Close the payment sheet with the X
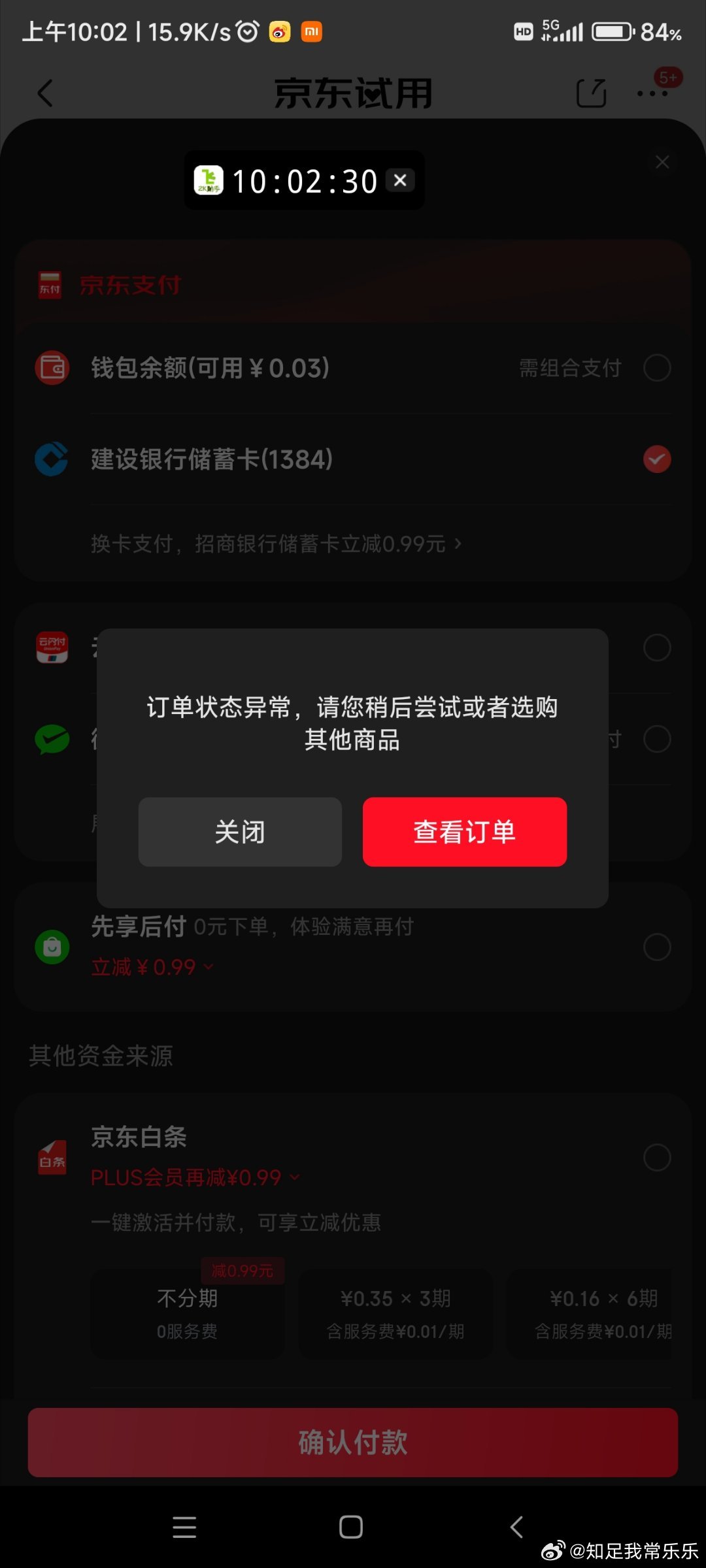 pos(662,162)
